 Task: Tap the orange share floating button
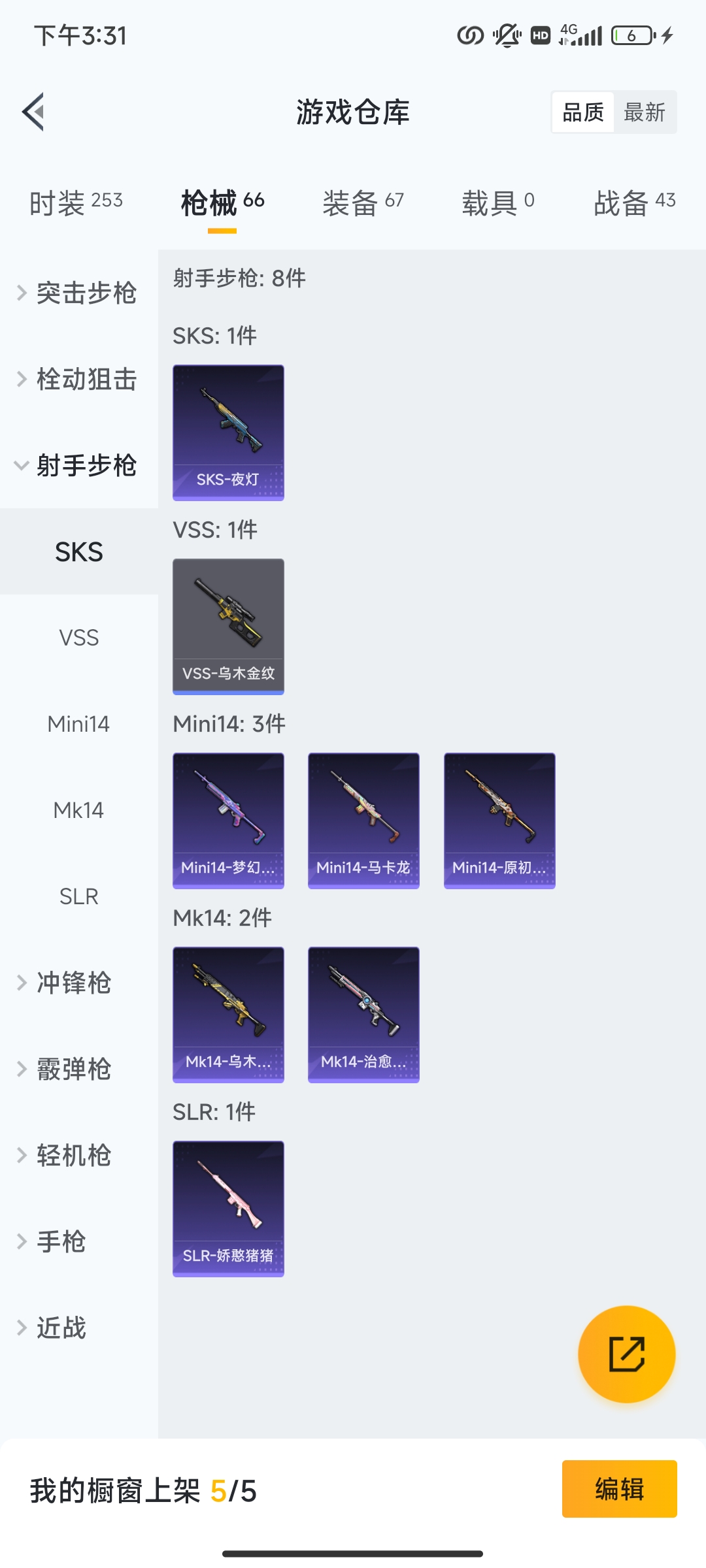[x=626, y=1354]
